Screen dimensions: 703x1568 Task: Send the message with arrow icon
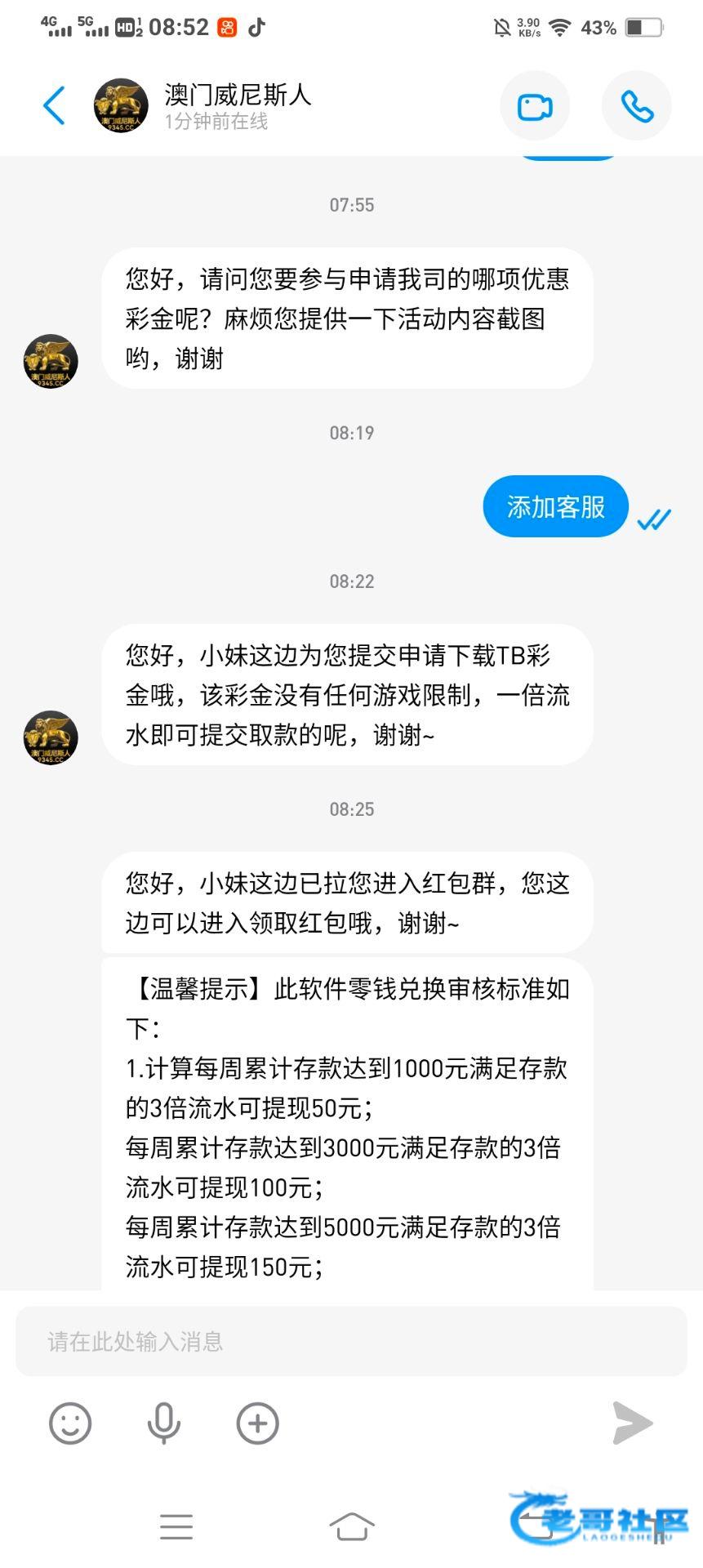(633, 1423)
